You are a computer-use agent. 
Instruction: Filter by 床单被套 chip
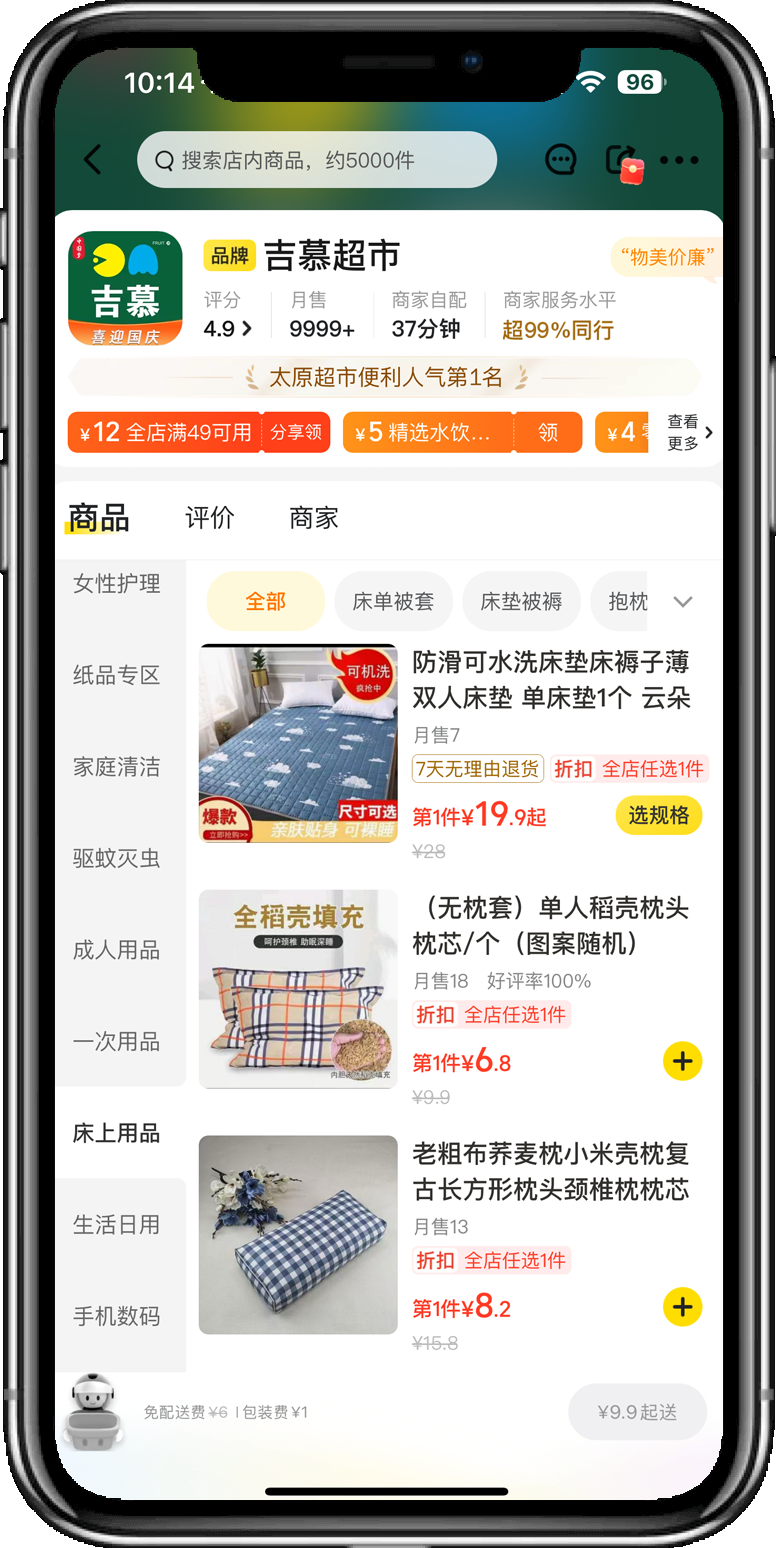pos(393,601)
